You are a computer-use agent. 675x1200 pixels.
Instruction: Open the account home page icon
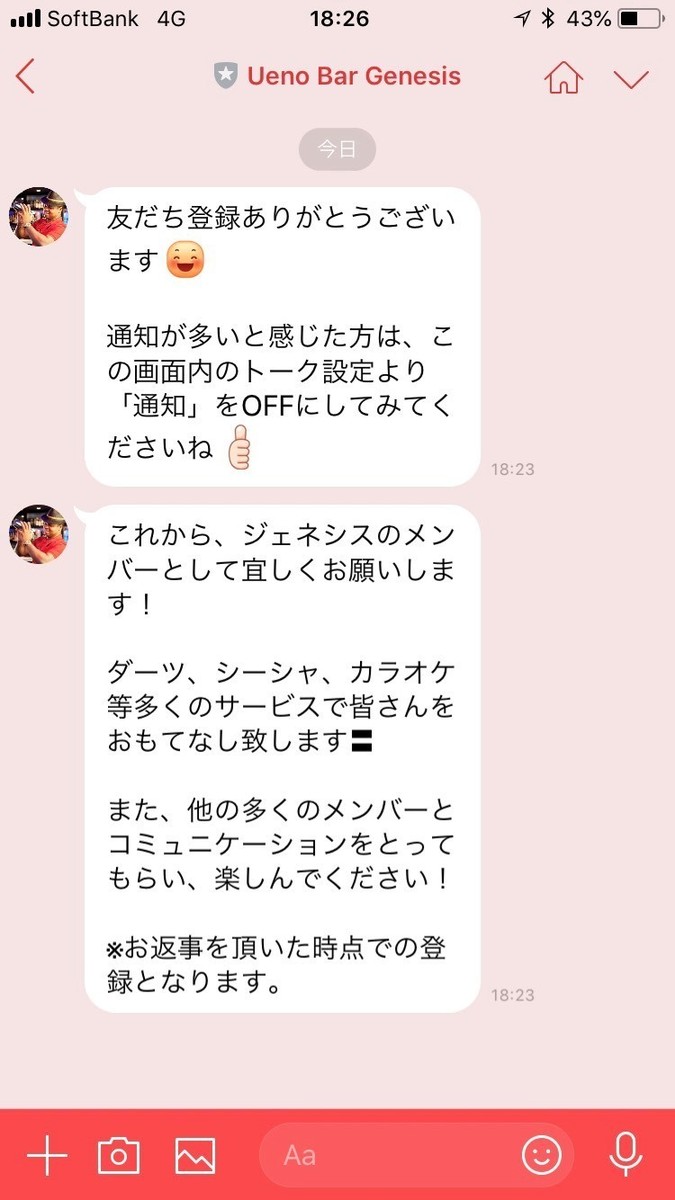(564, 77)
